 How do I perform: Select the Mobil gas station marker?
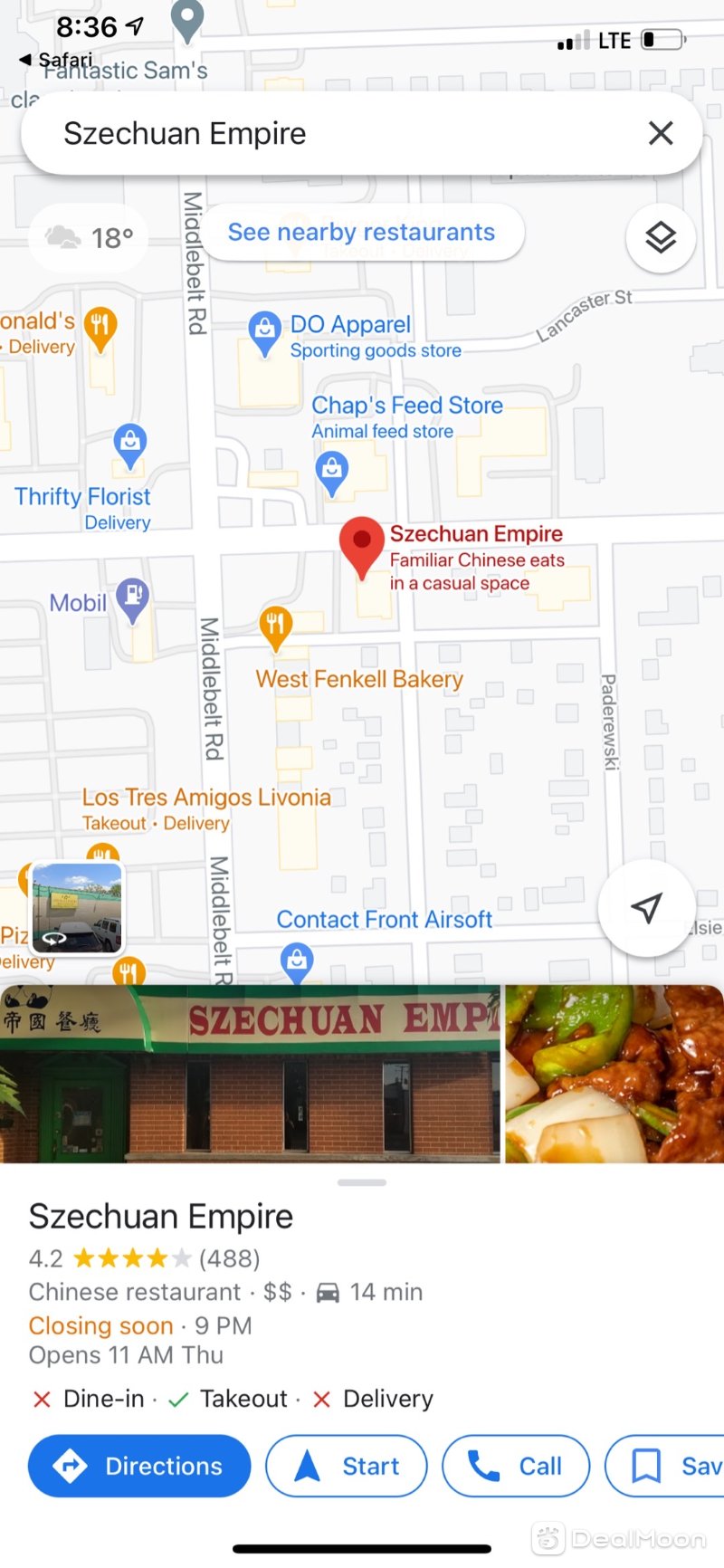pyautogui.click(x=133, y=599)
